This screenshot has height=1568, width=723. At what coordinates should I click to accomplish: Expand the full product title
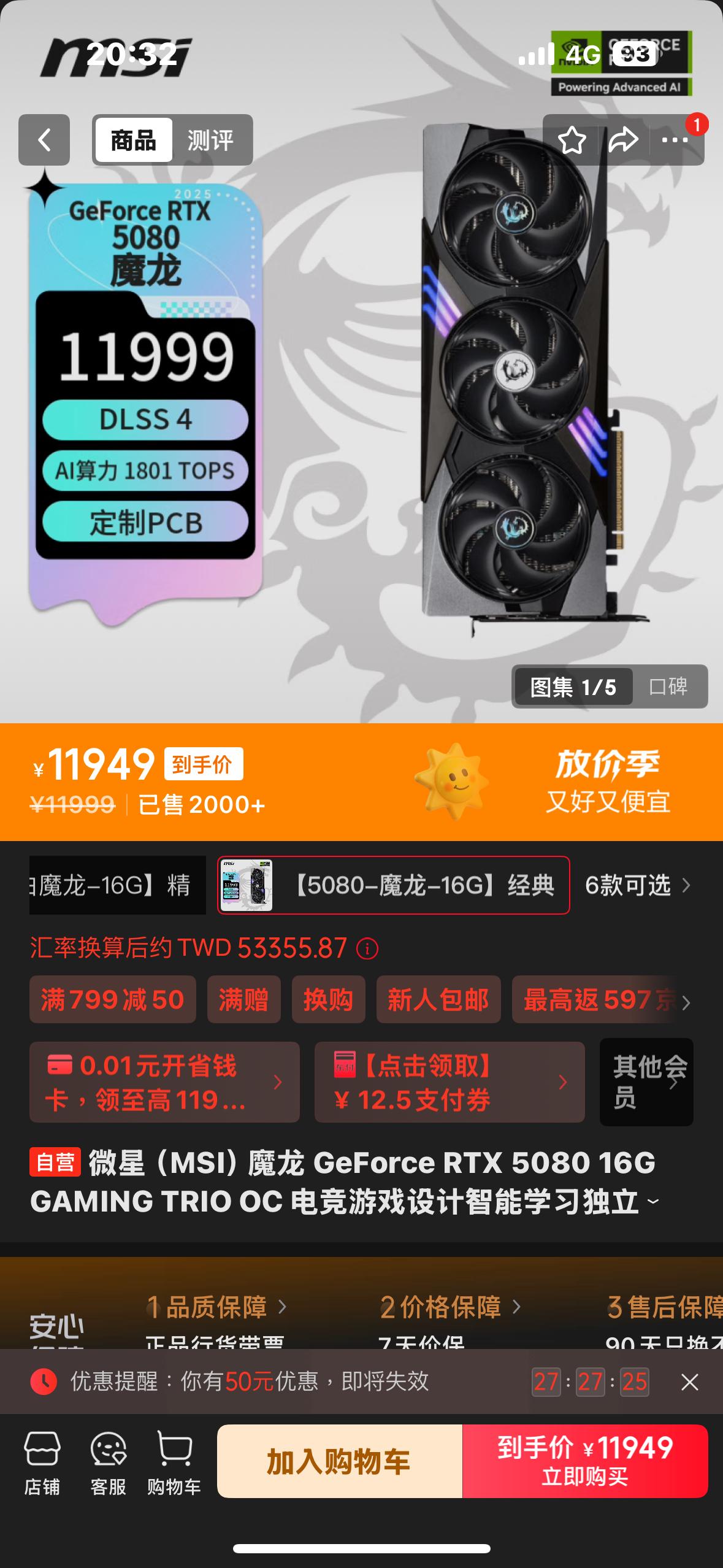pos(654,1201)
